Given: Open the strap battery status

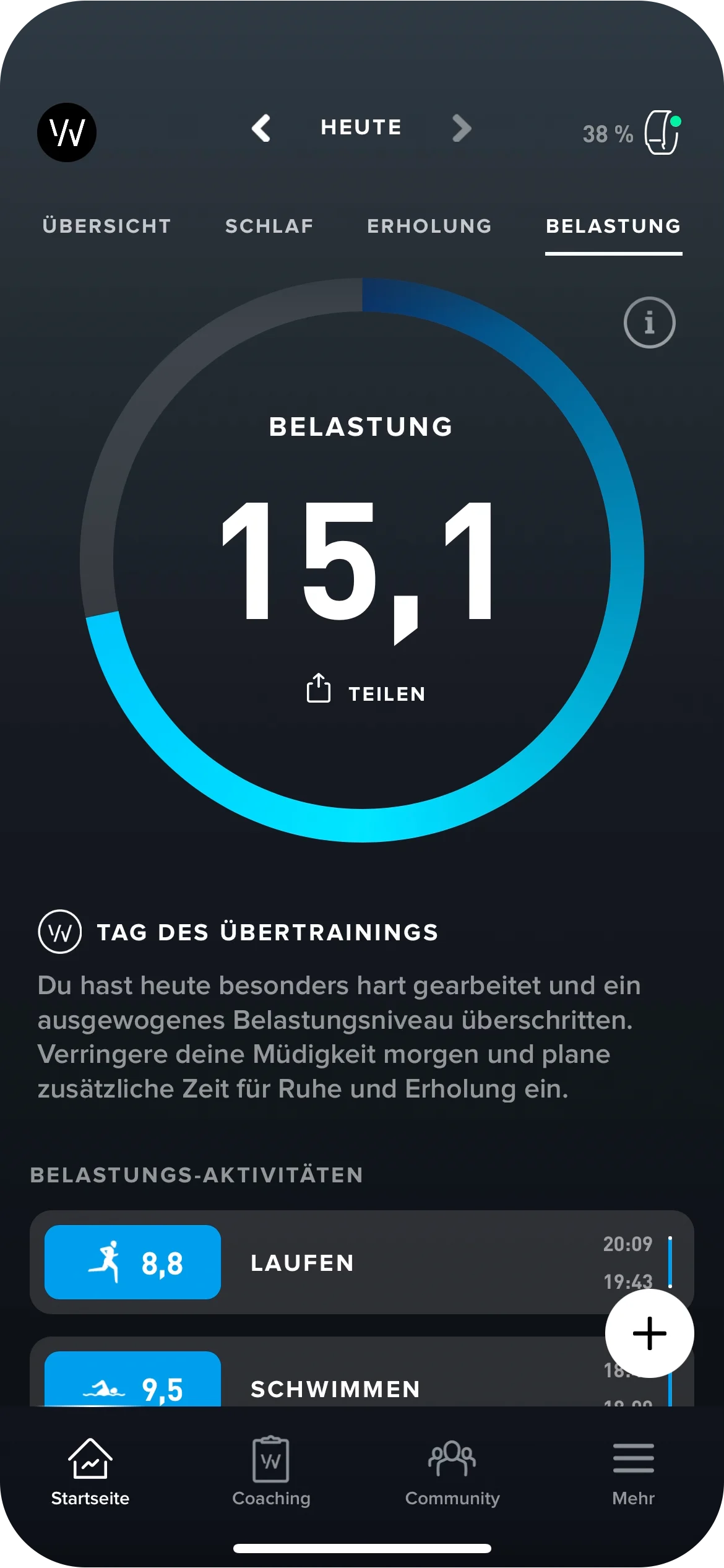Looking at the screenshot, I should [x=631, y=132].
